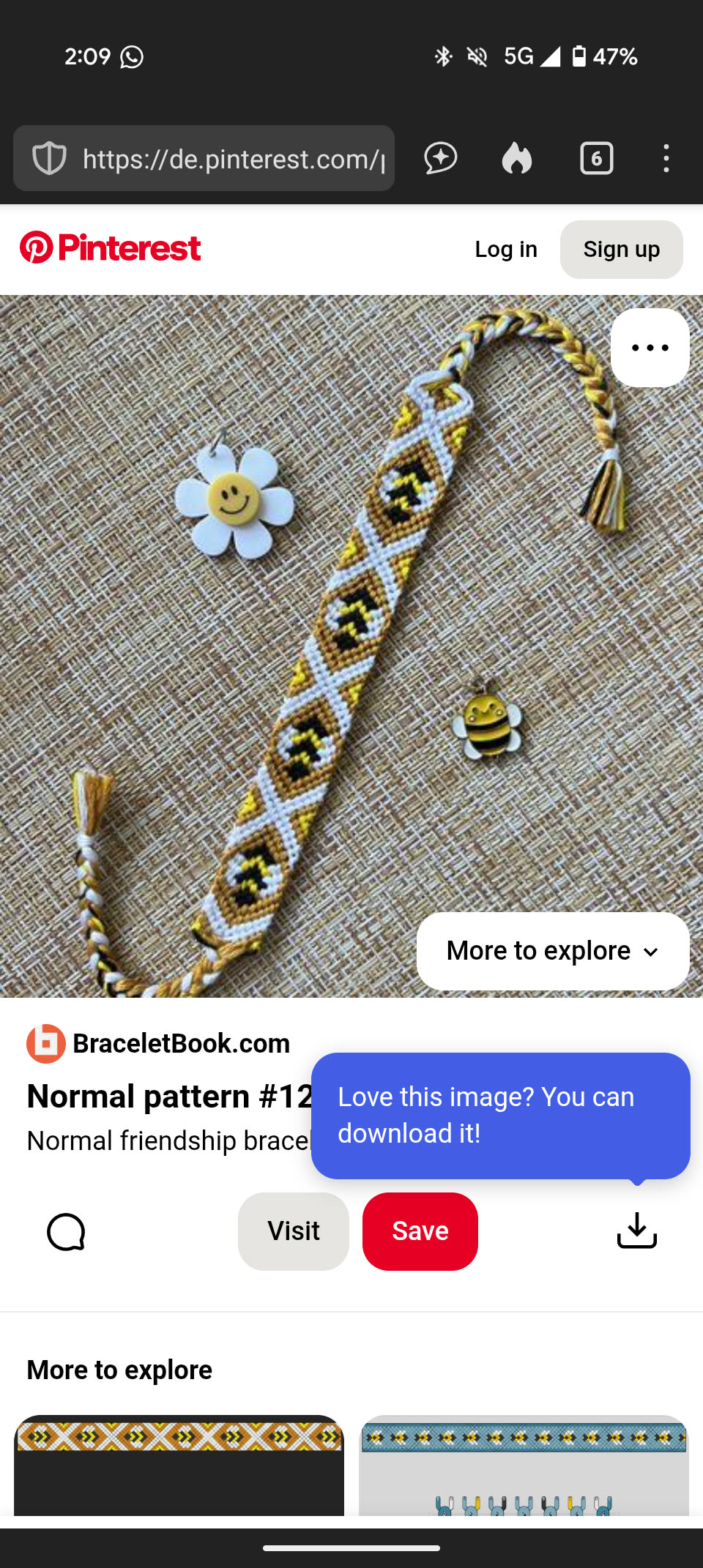The height and width of the screenshot is (1568, 703).
Task: Open the three-dot options on the pin image
Action: click(x=650, y=348)
